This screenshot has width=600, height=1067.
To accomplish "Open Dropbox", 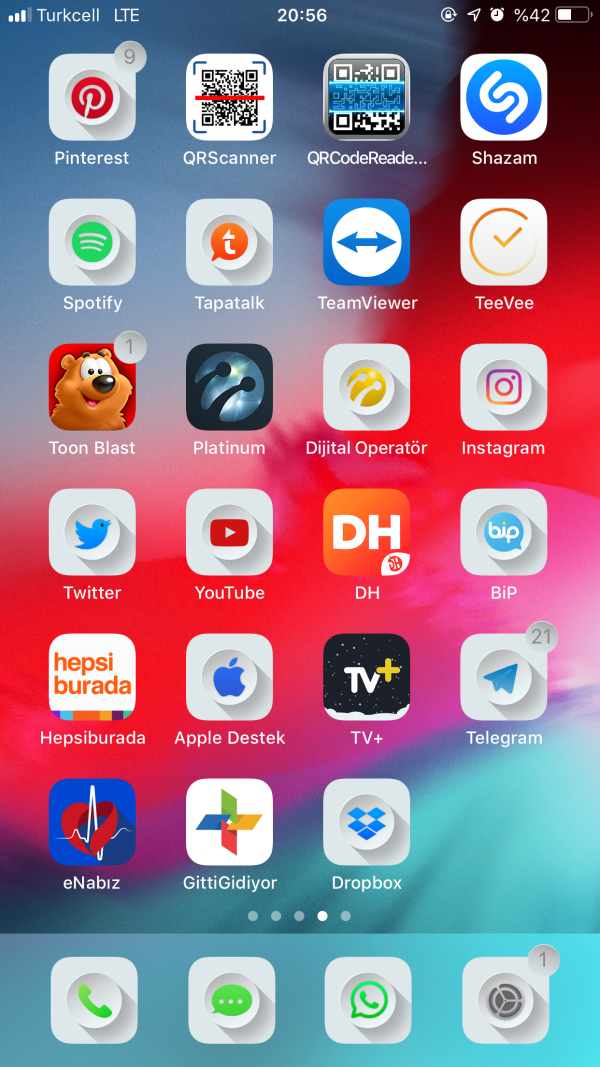I will pyautogui.click(x=366, y=823).
